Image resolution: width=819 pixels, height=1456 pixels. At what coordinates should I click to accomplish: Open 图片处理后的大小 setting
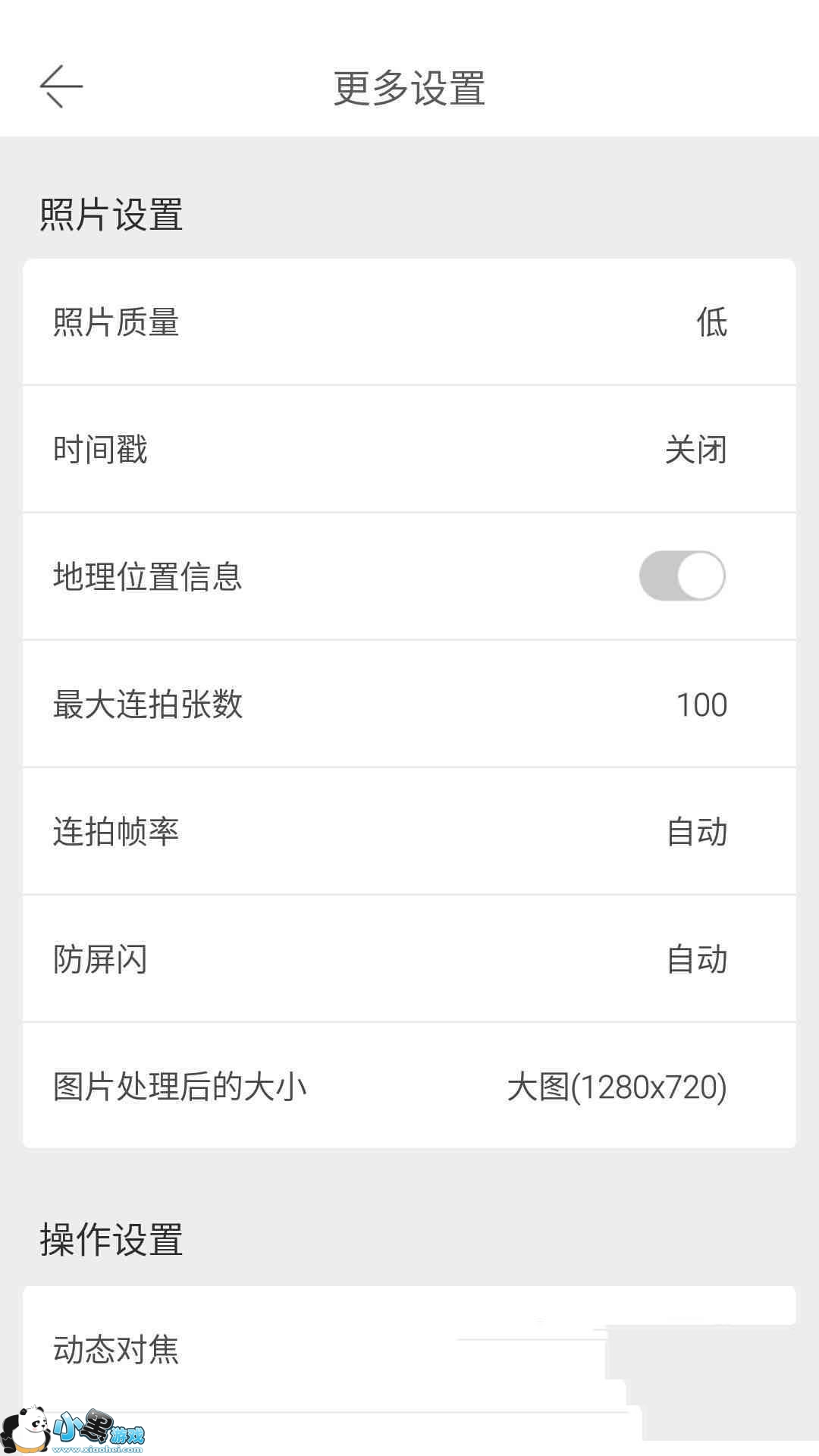pos(409,1087)
